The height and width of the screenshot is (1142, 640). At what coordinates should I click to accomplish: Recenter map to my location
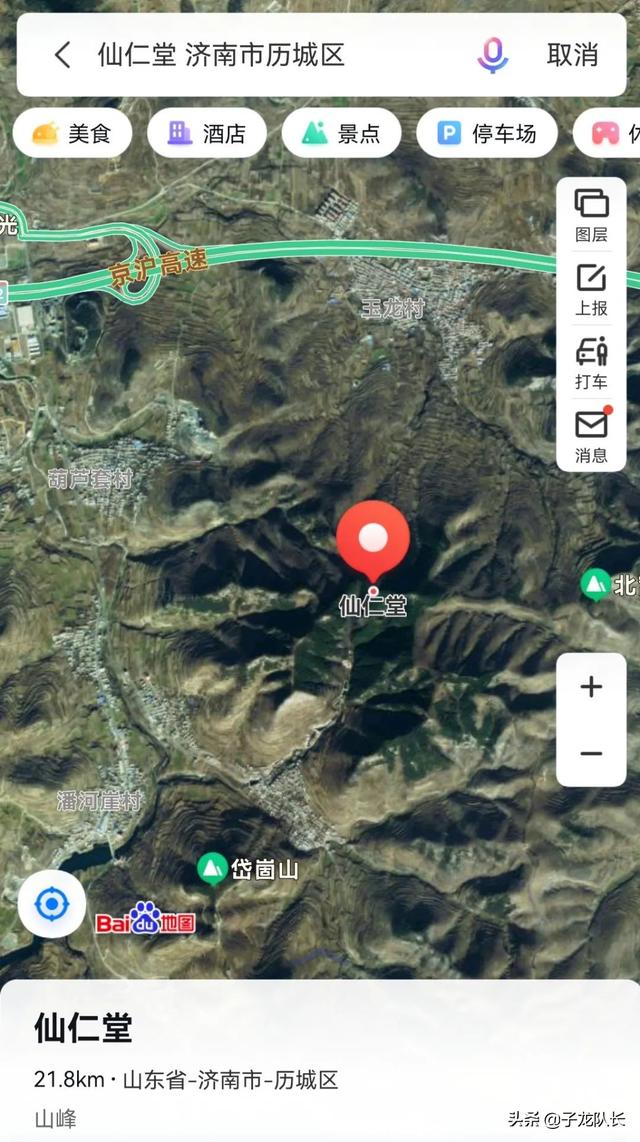tap(52, 904)
